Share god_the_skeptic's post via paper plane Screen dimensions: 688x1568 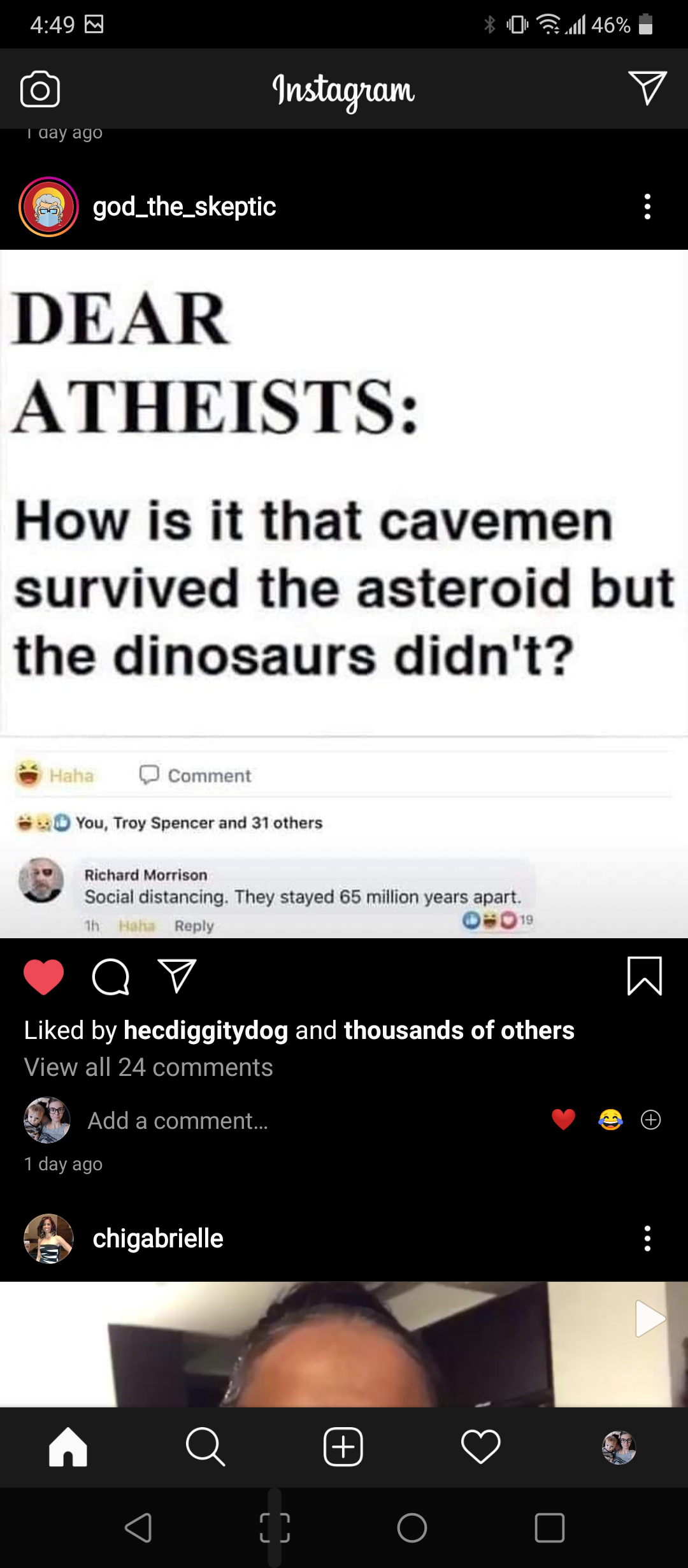pyautogui.click(x=176, y=976)
